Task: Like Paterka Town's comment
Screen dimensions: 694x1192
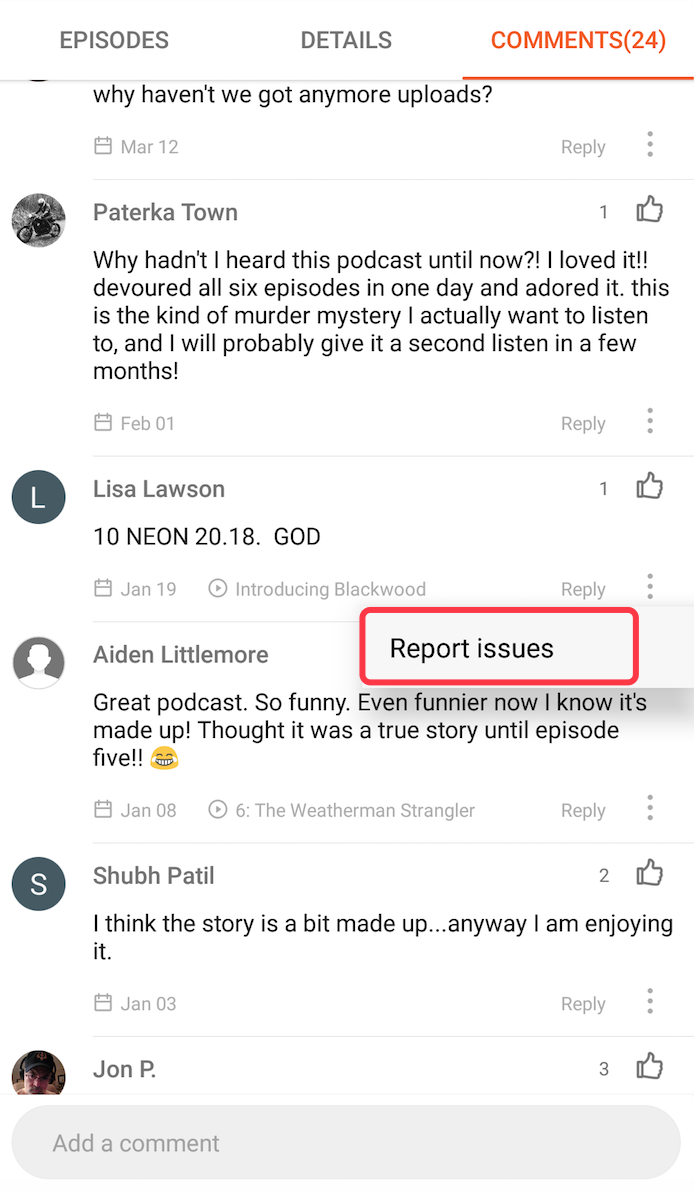Action: pos(650,210)
